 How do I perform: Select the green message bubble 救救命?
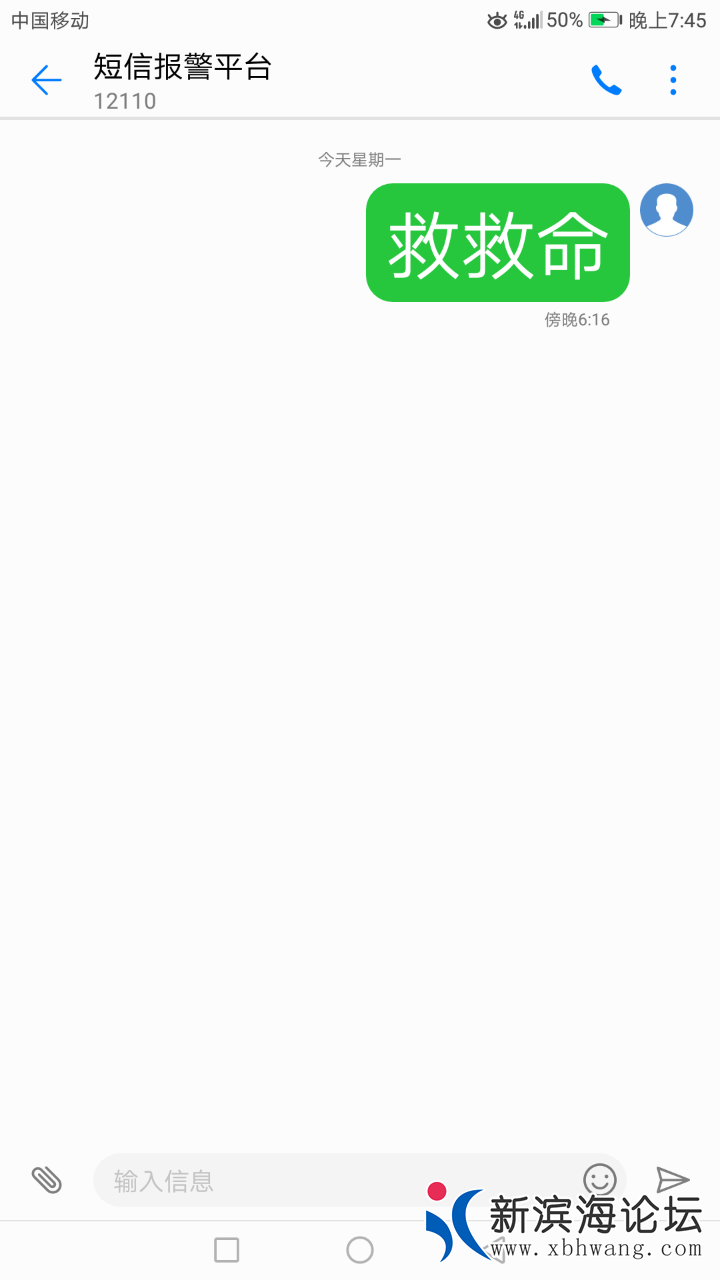coord(497,242)
